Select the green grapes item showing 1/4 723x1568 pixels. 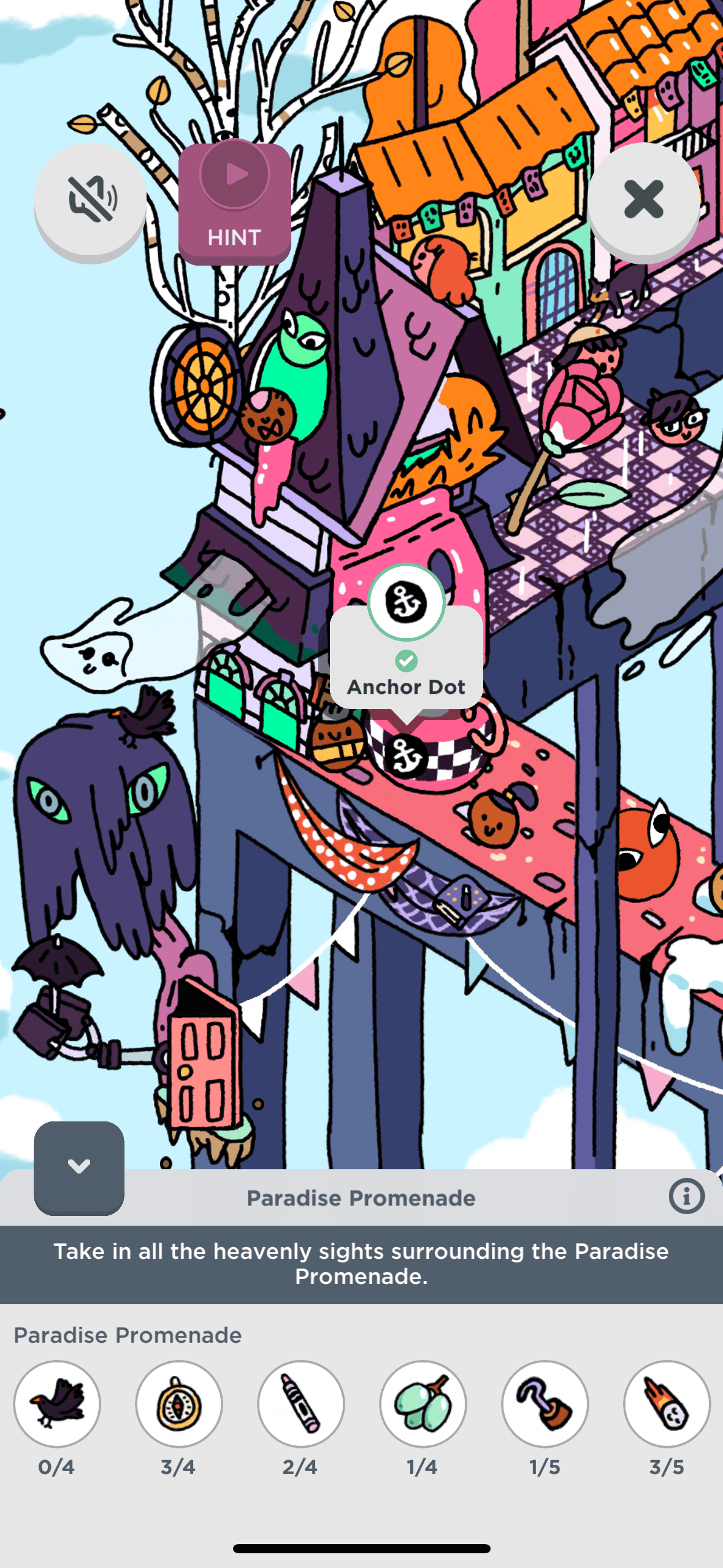423,1403
